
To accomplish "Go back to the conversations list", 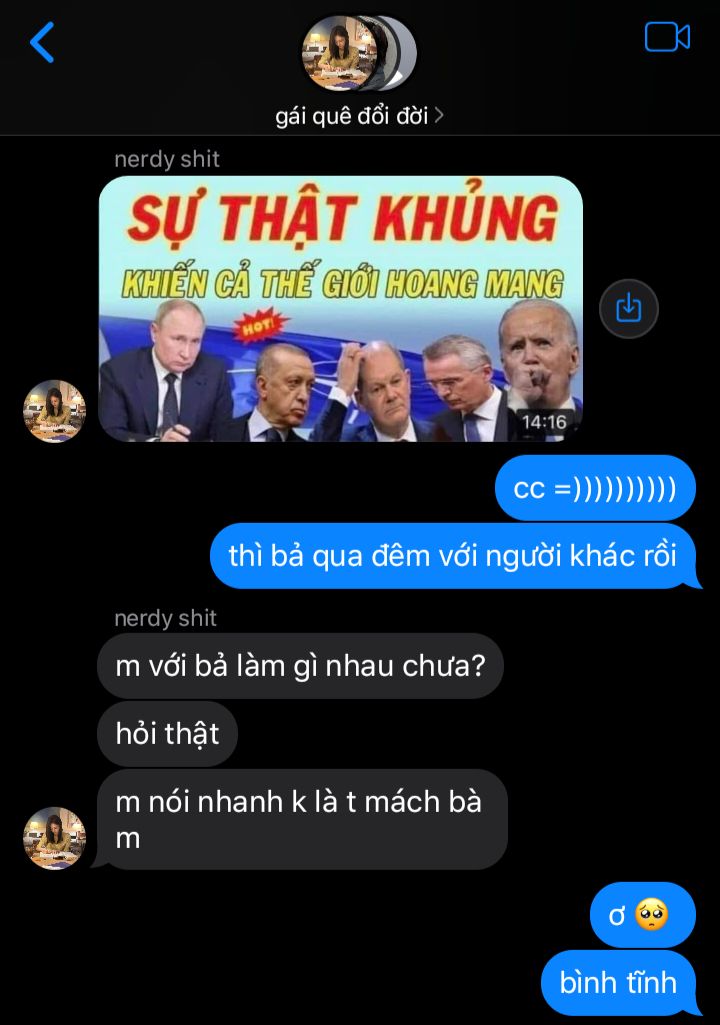I will point(42,43).
